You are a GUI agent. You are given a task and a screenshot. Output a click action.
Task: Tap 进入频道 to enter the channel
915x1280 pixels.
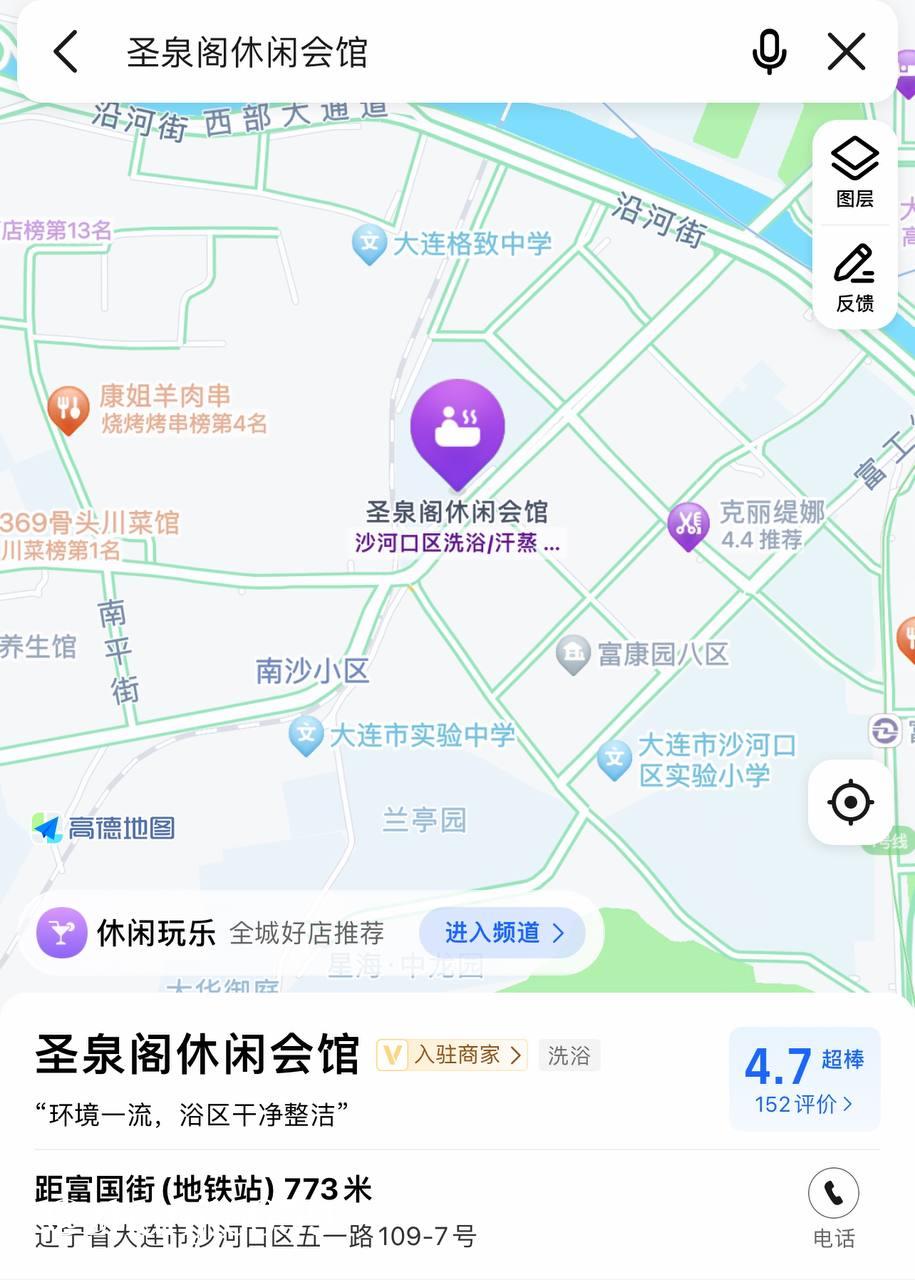502,933
